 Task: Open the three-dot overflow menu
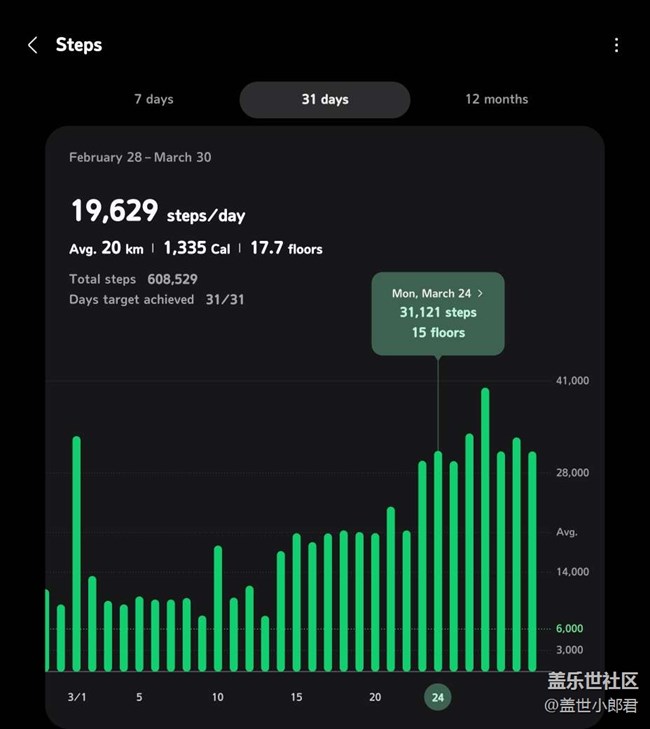coord(617,45)
